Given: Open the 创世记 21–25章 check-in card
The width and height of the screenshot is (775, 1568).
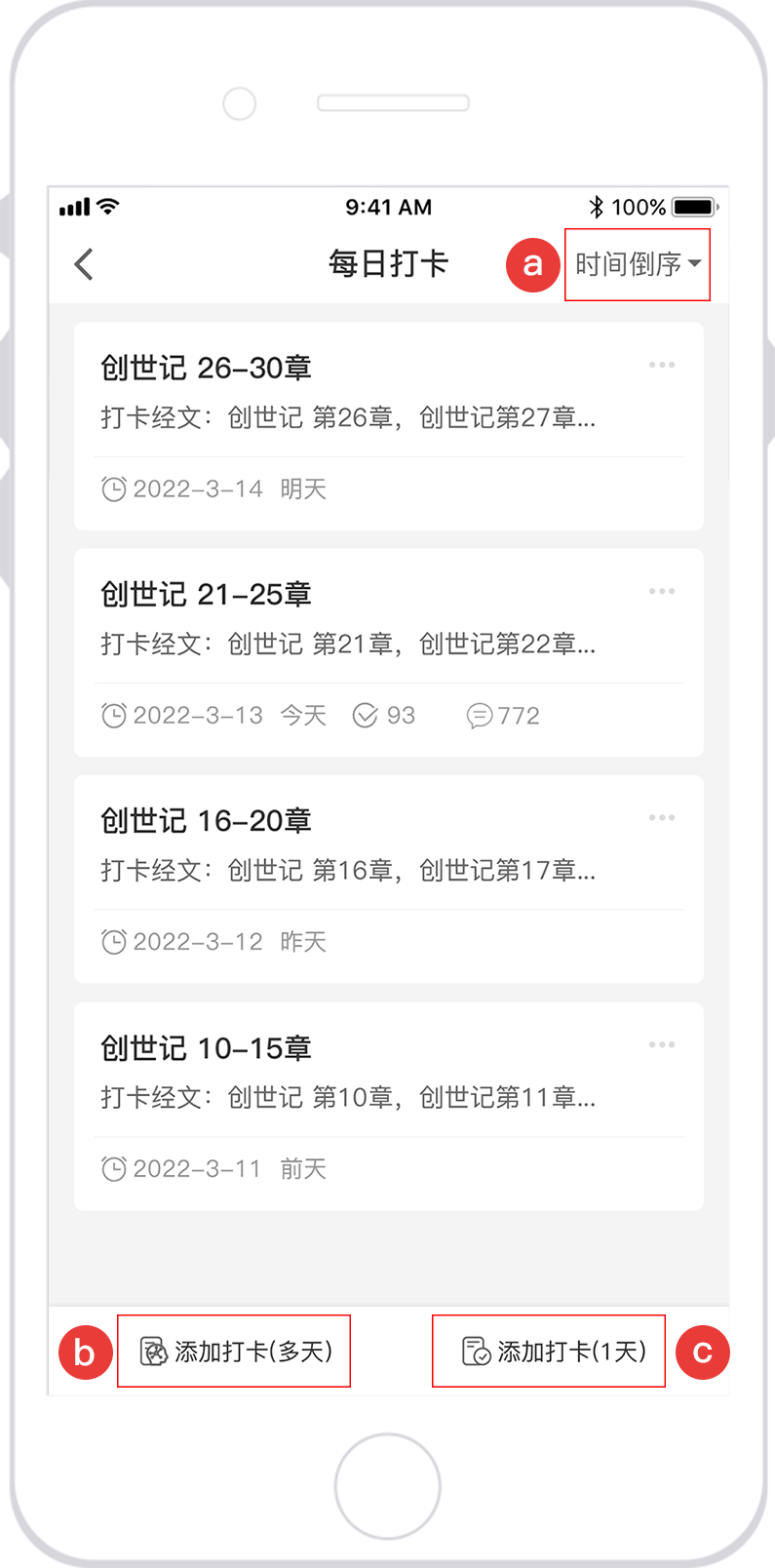Looking at the screenshot, I should coord(389,652).
